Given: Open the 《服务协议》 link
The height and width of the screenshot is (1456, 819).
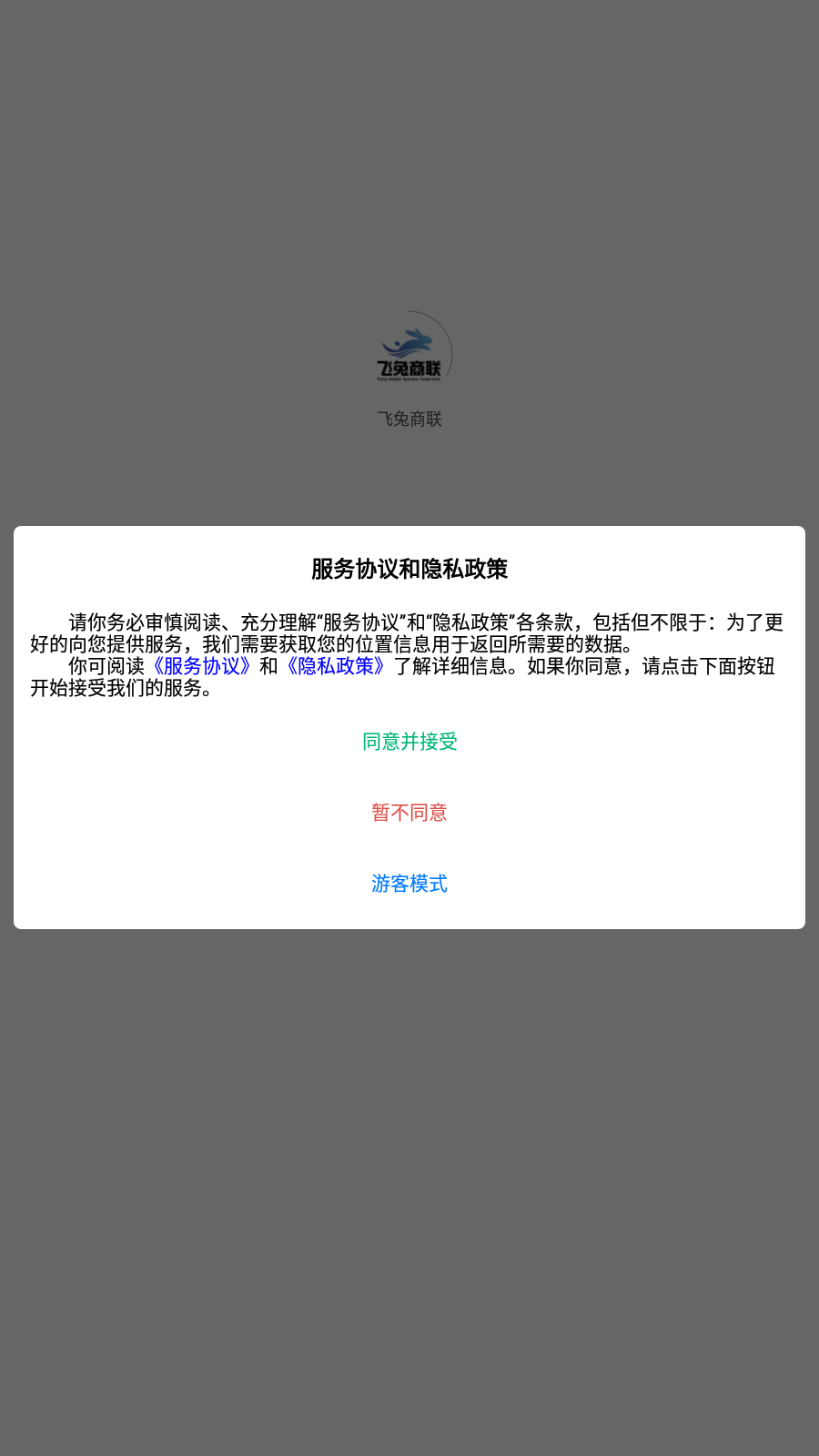Looking at the screenshot, I should [x=201, y=666].
